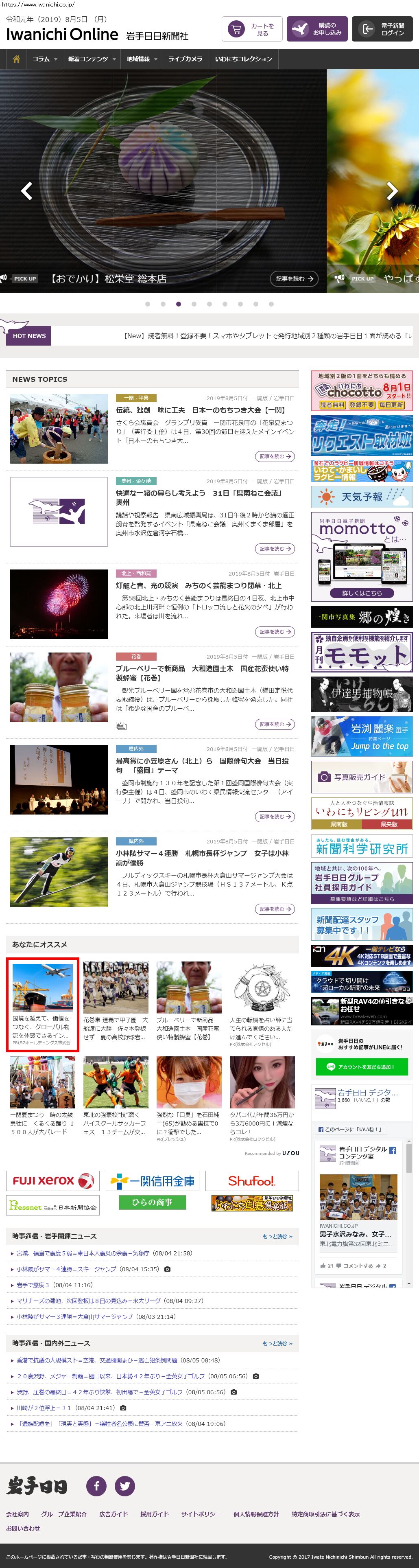Apply for subscription via 購読のお申し込み

(317, 29)
